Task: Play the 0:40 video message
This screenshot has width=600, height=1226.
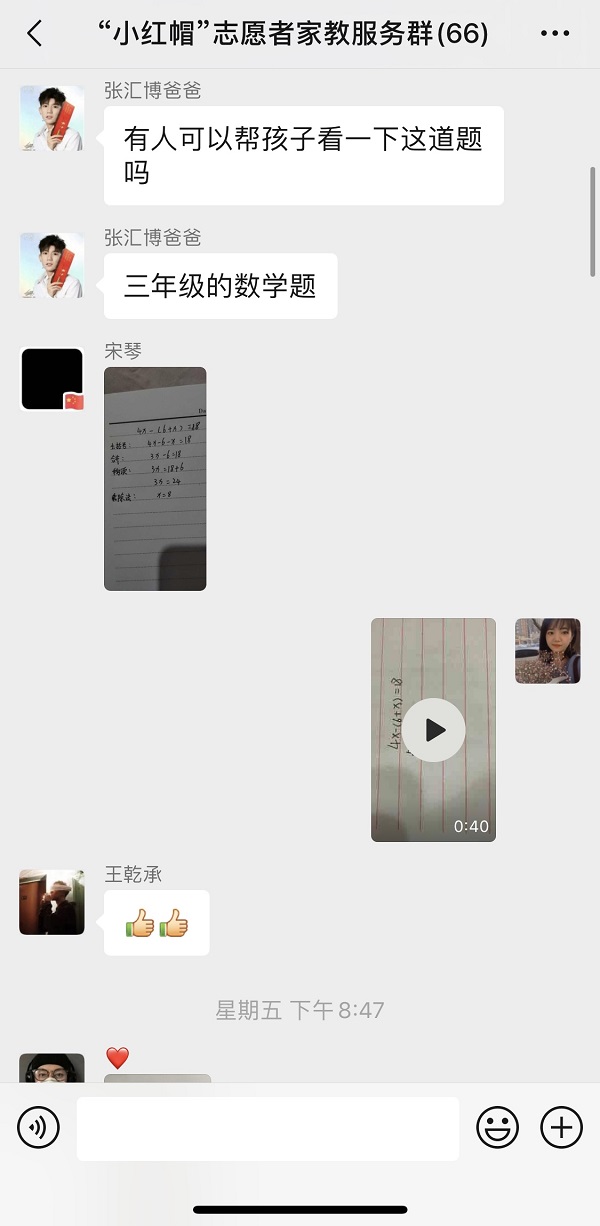Action: click(x=433, y=729)
